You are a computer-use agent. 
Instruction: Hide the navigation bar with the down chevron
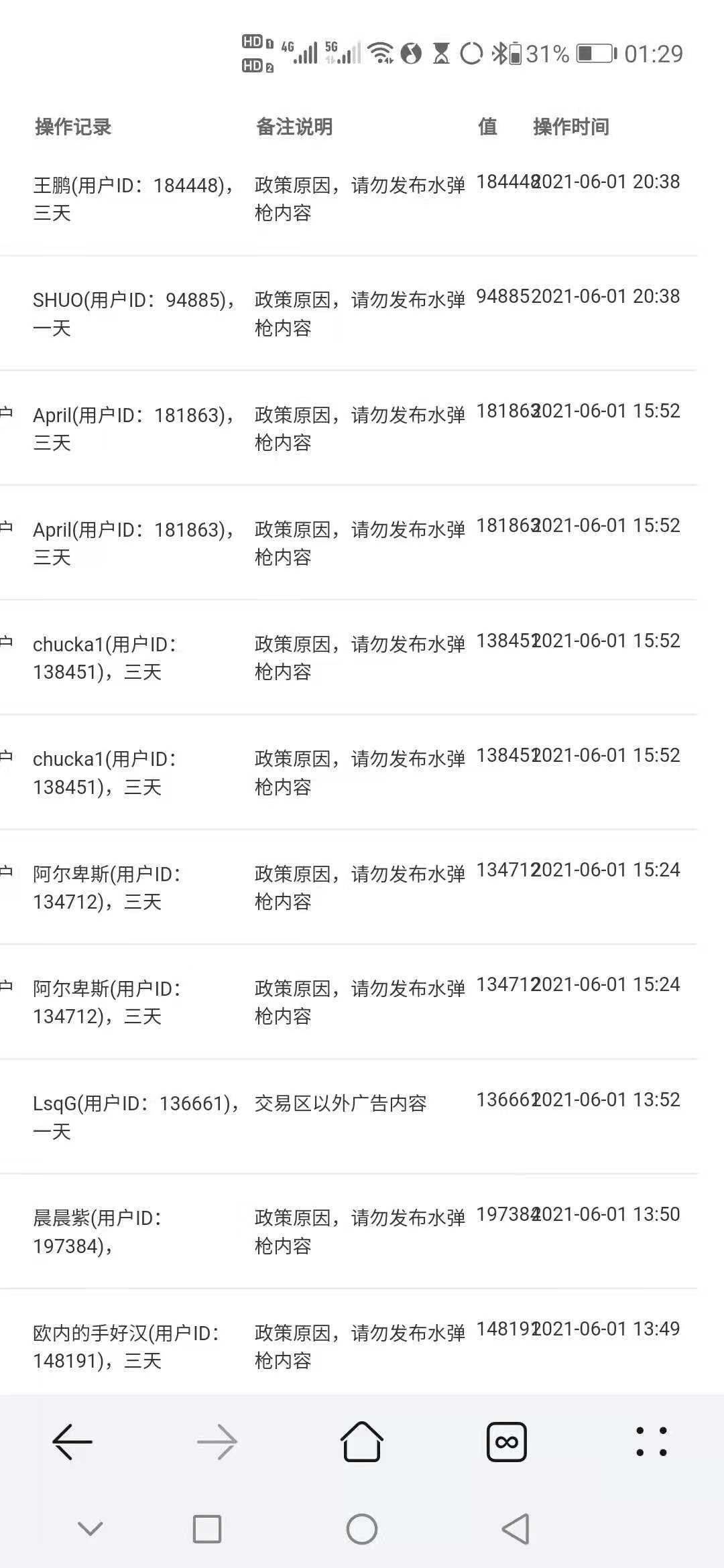90,1529
